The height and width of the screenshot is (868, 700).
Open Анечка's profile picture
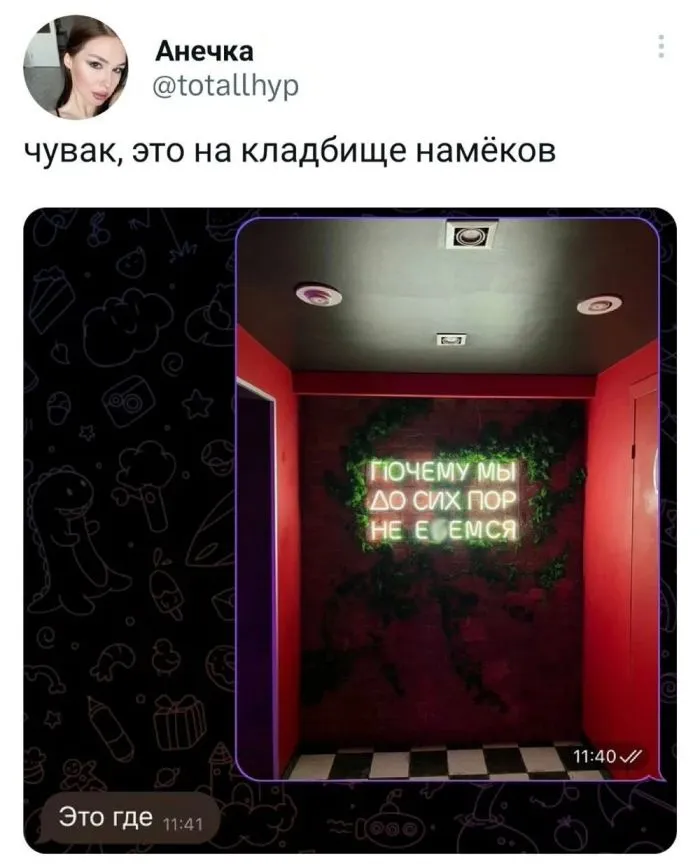pyautogui.click(x=75, y=68)
